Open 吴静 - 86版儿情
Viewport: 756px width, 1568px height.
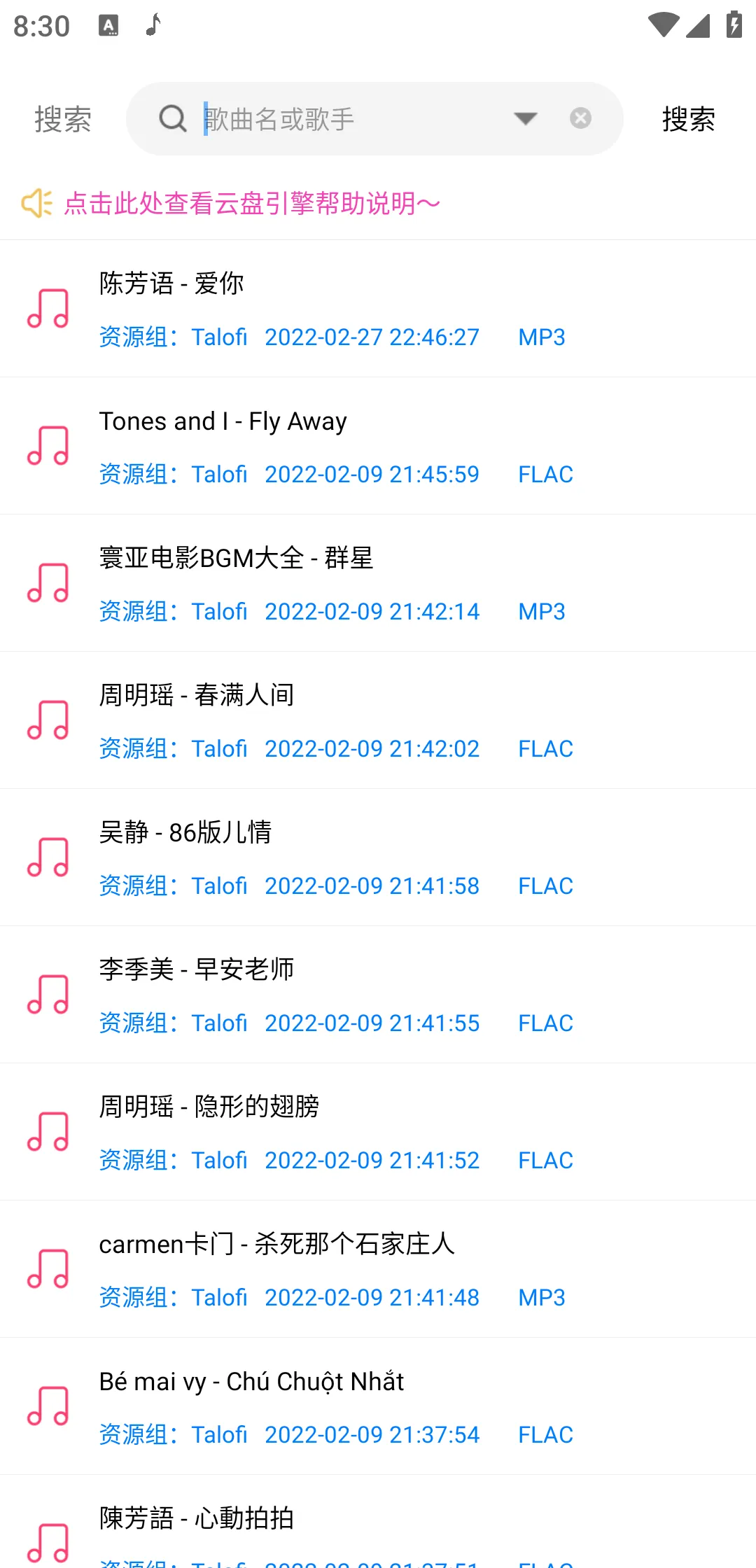[378, 857]
